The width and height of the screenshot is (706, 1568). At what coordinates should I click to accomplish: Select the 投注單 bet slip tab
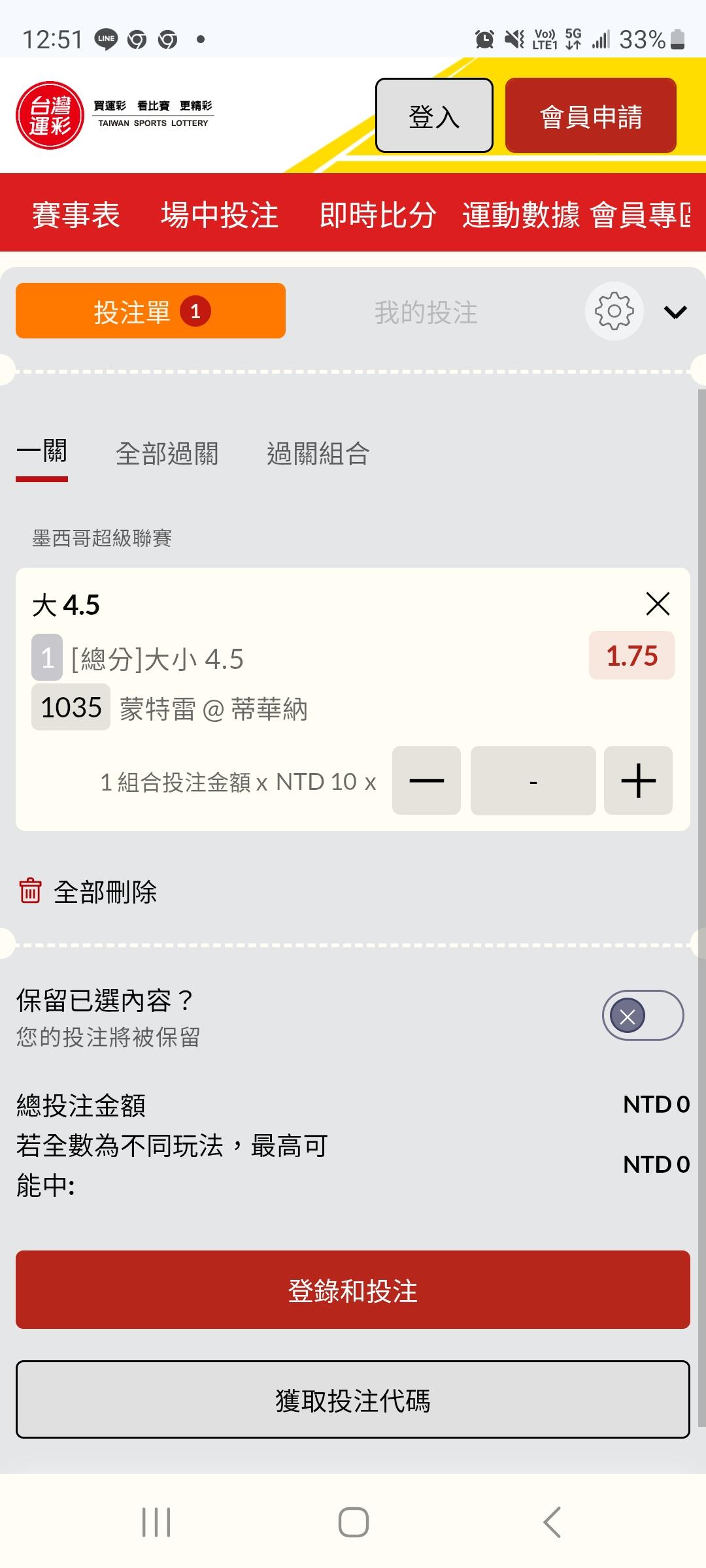coord(150,311)
